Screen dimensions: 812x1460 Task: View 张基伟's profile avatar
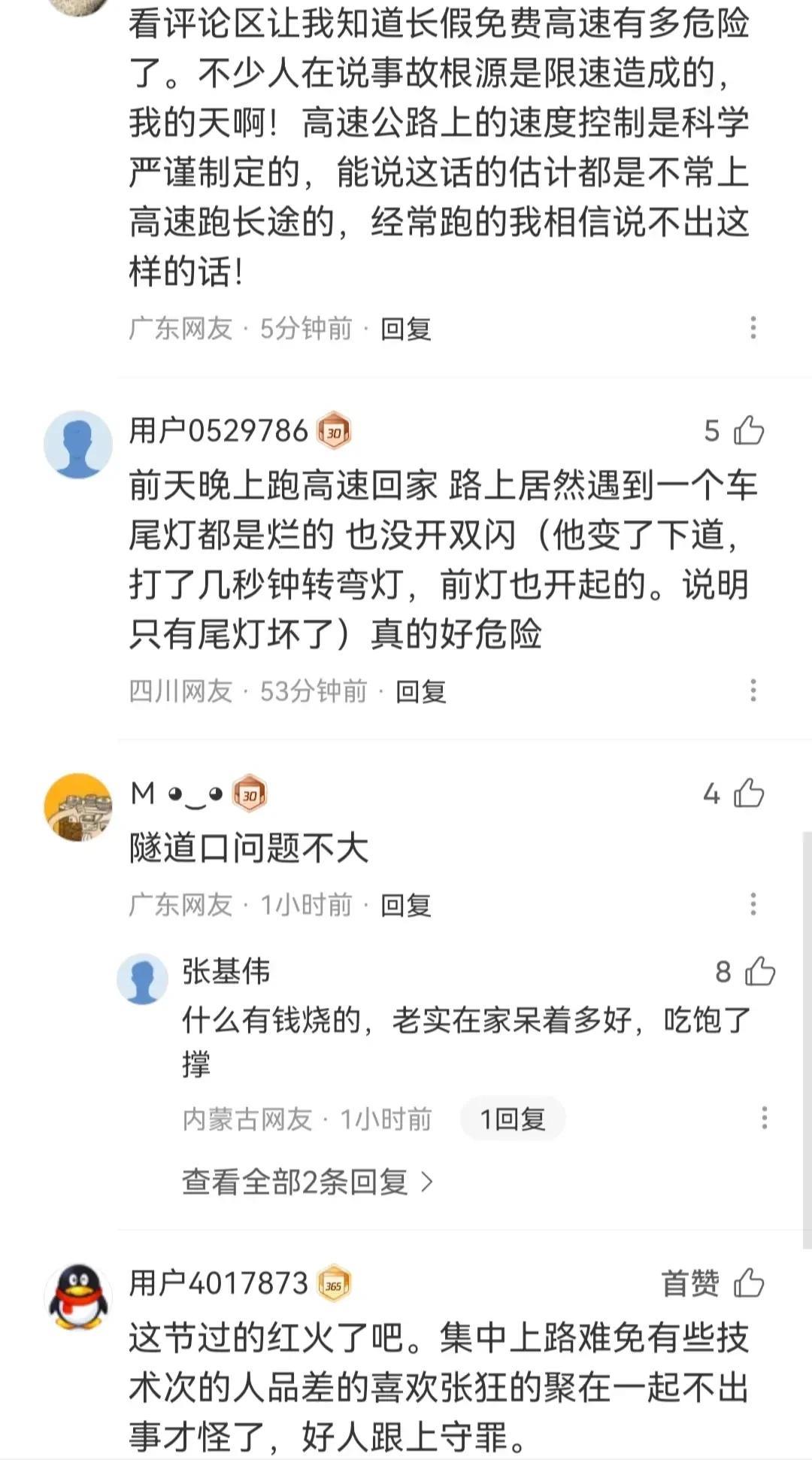pyautogui.click(x=142, y=979)
